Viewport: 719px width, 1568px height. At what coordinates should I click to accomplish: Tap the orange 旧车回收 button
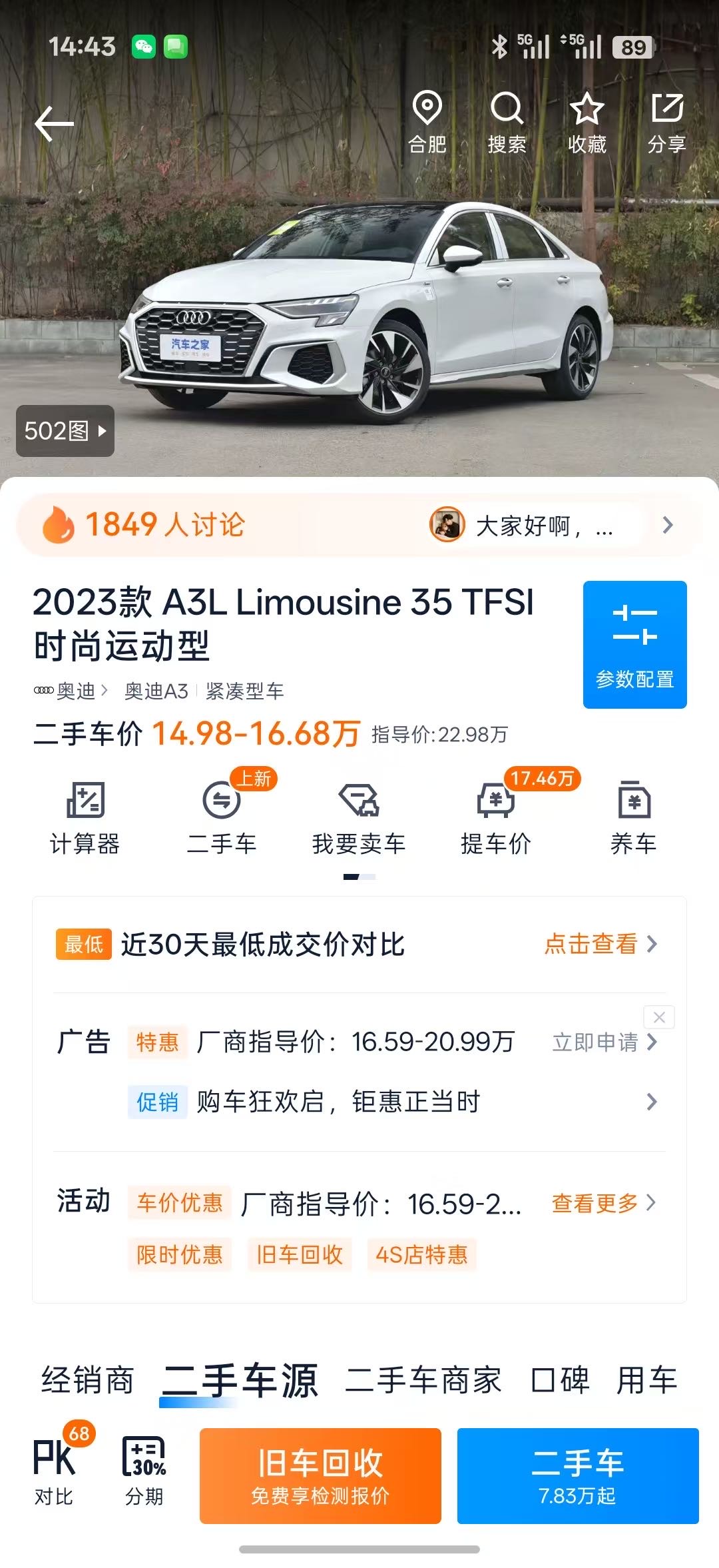click(x=320, y=1475)
